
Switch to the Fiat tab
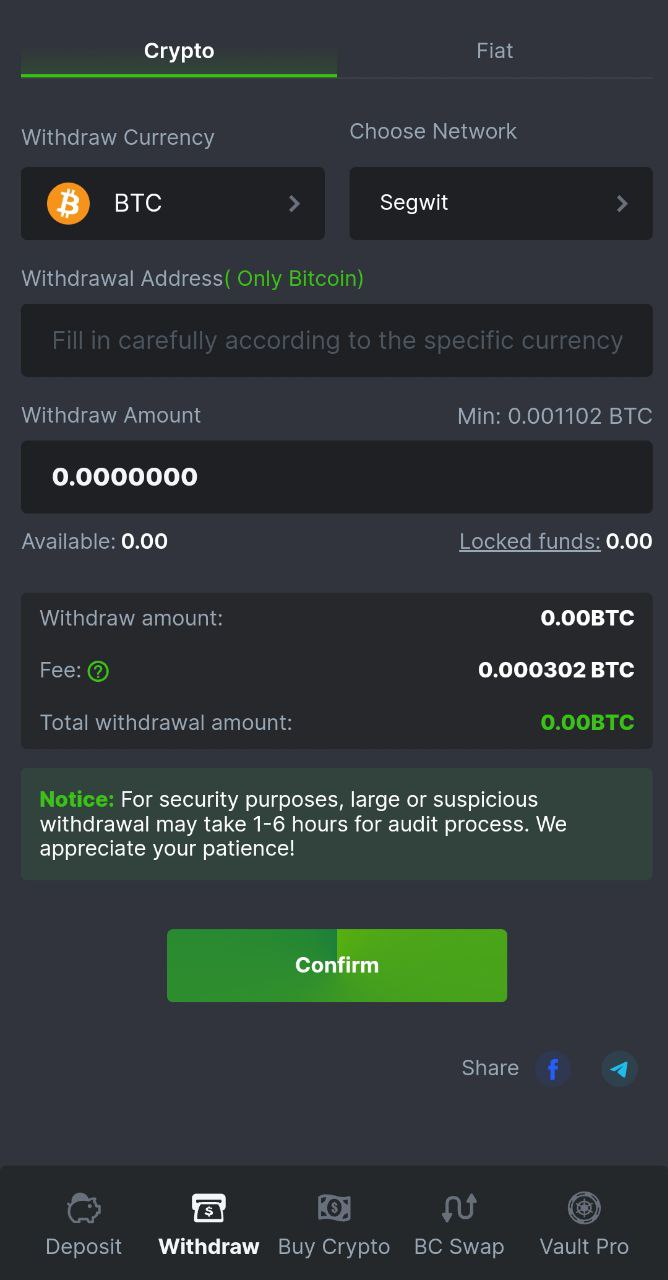[494, 51]
